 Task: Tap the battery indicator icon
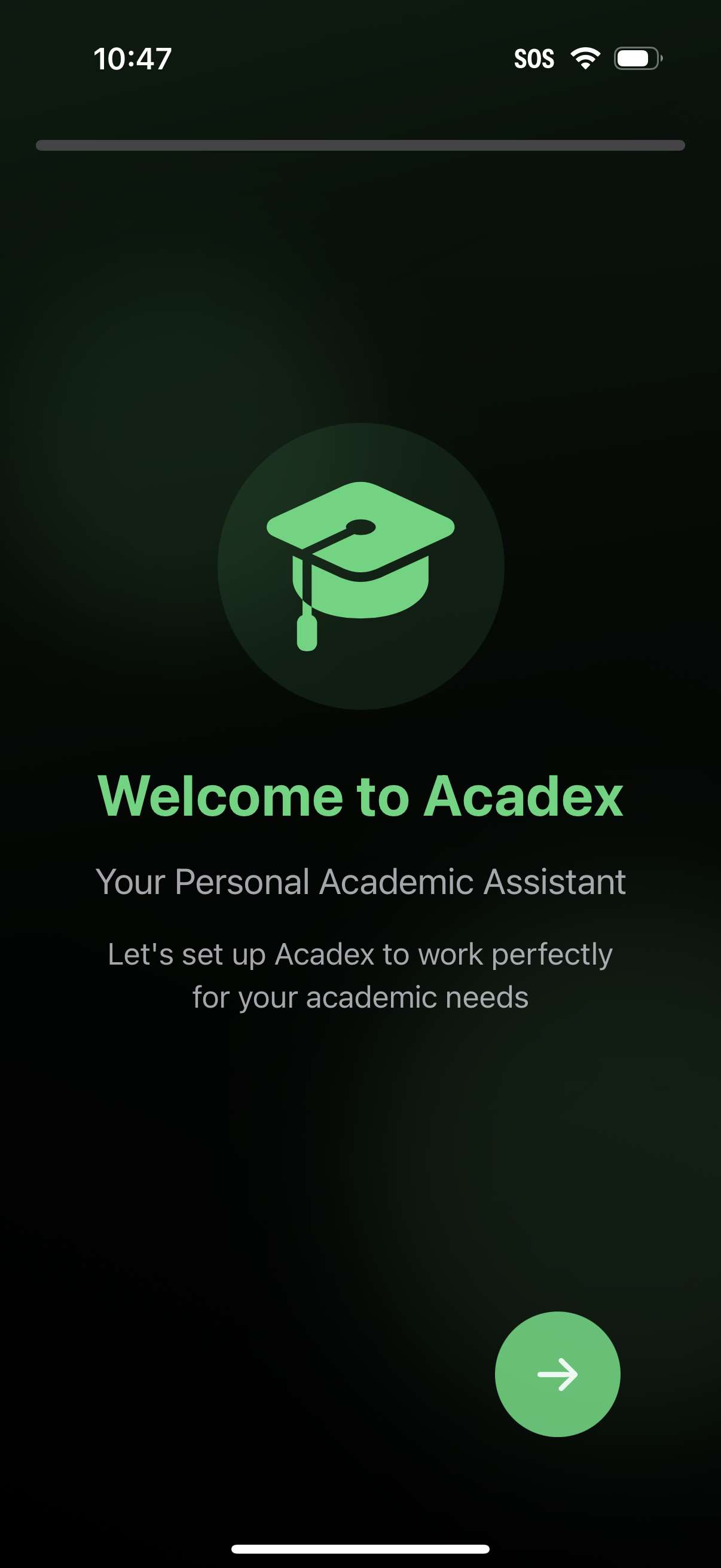(x=636, y=58)
